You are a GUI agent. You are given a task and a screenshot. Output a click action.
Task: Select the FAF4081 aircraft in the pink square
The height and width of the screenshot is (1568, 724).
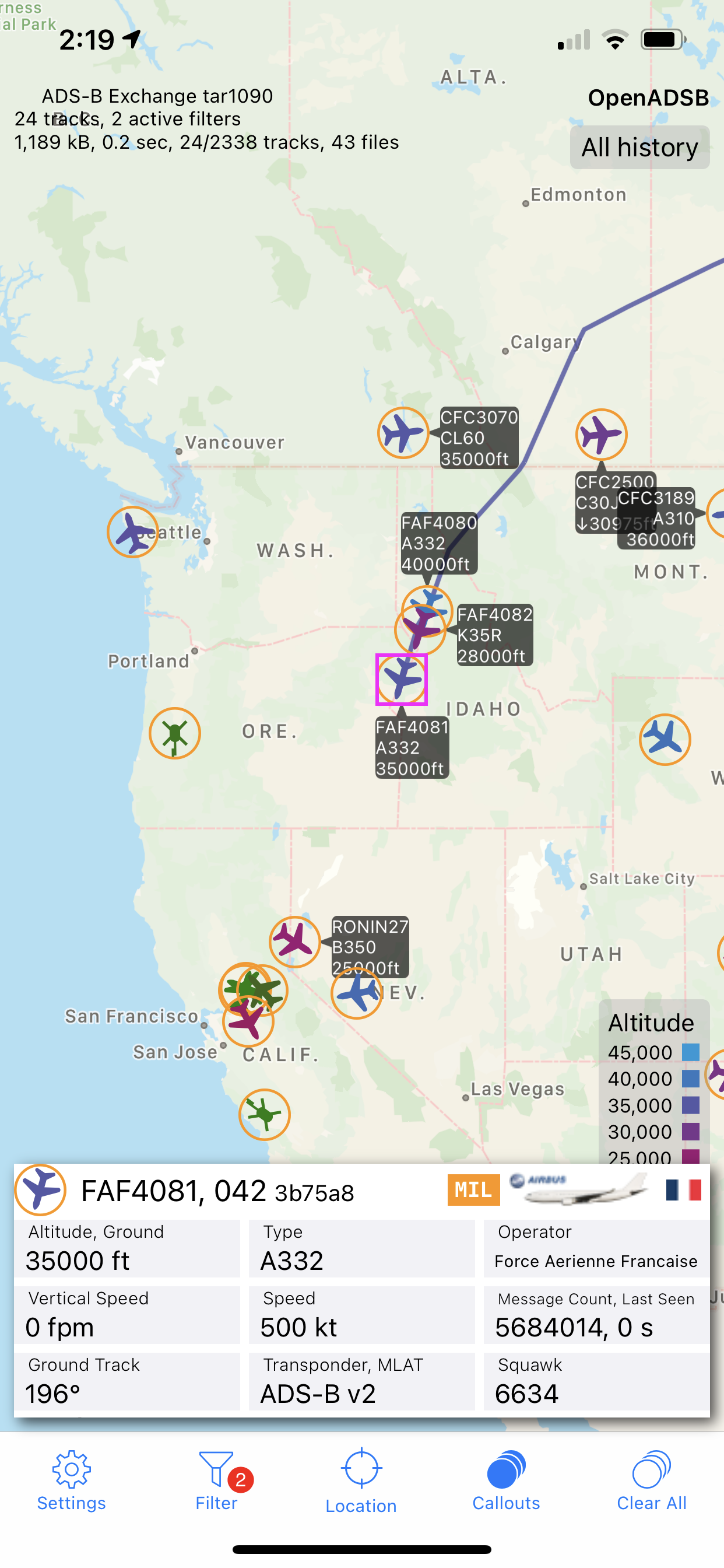click(x=402, y=680)
